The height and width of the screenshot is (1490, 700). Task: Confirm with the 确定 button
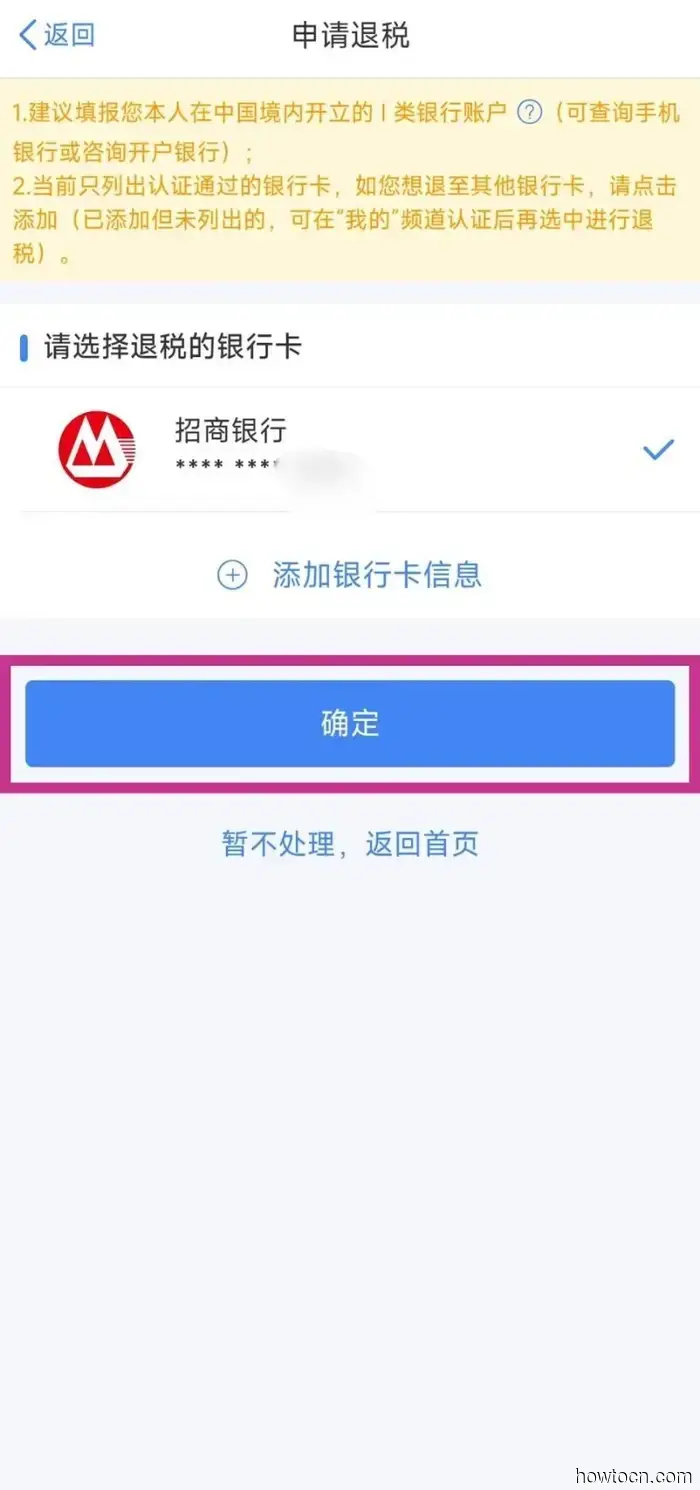click(x=350, y=723)
